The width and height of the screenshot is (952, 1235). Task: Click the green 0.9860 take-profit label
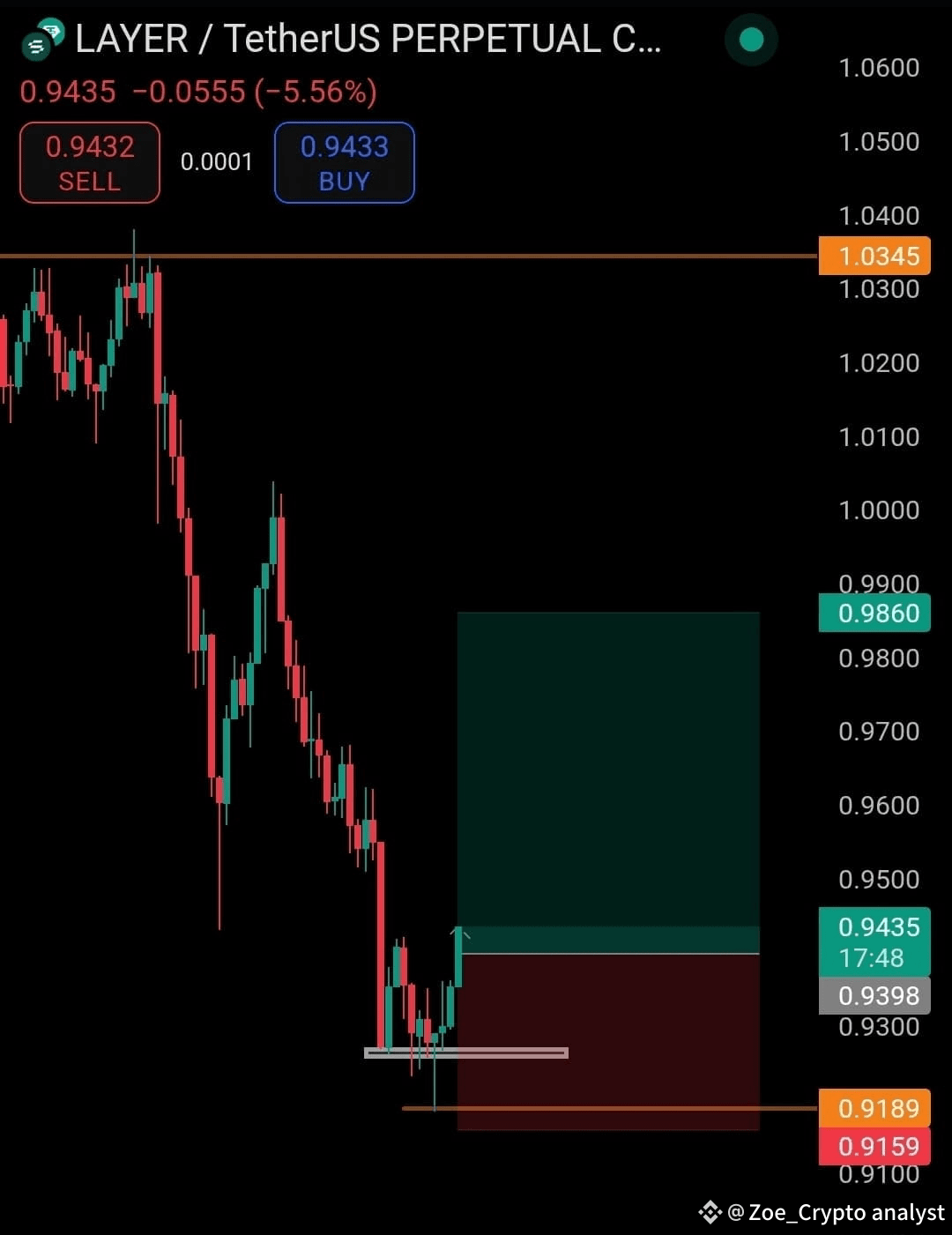pyautogui.click(x=874, y=614)
